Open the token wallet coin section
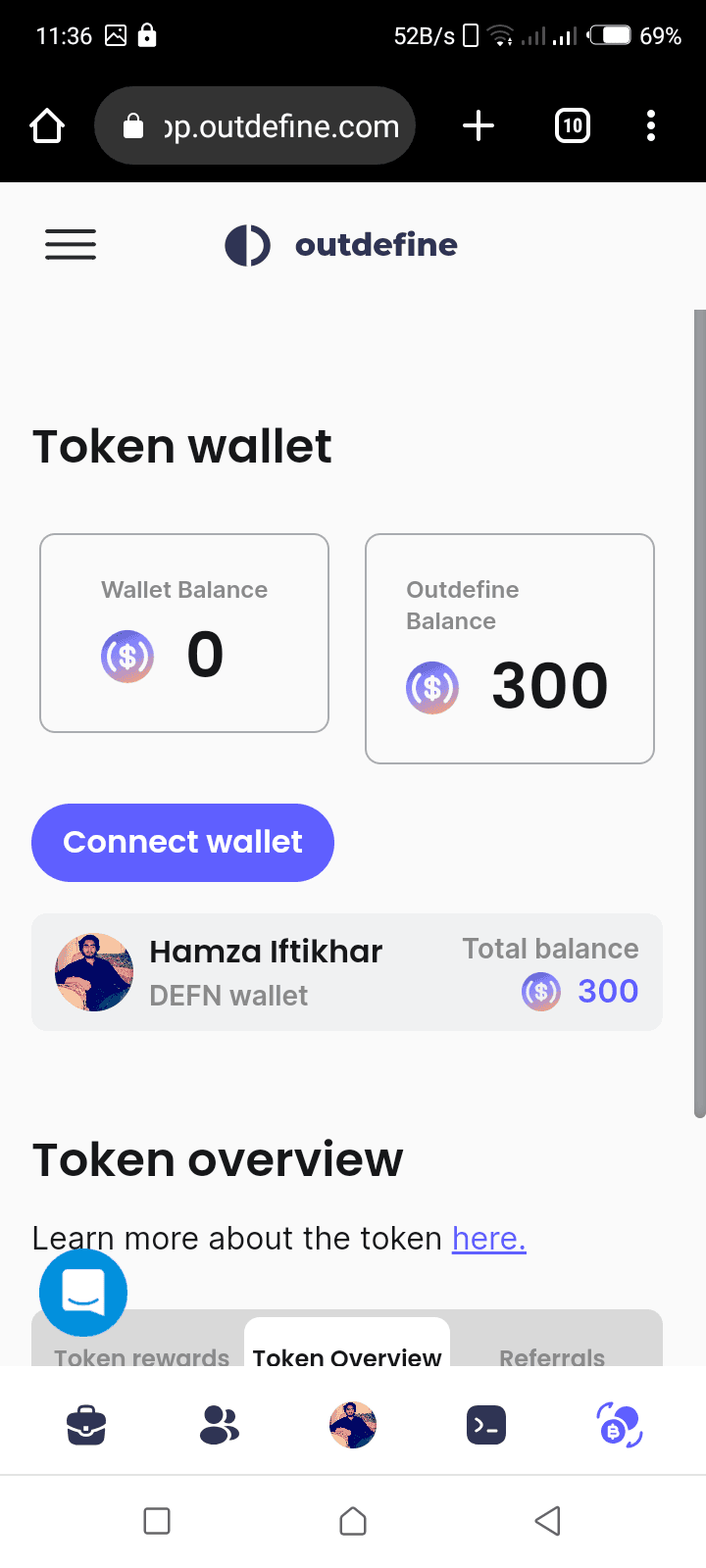 coord(620,1425)
